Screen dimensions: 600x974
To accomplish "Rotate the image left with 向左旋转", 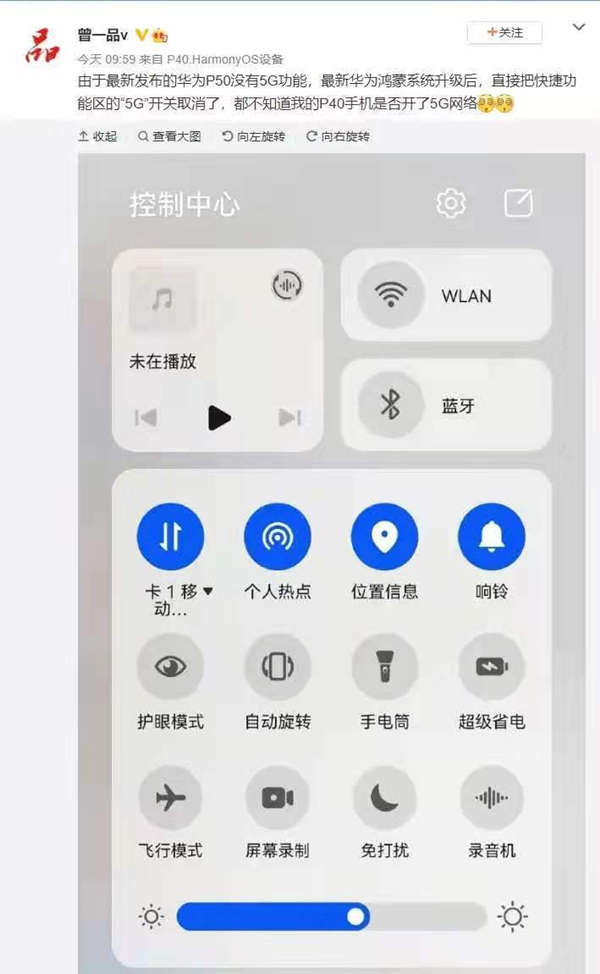I will pyautogui.click(x=254, y=136).
